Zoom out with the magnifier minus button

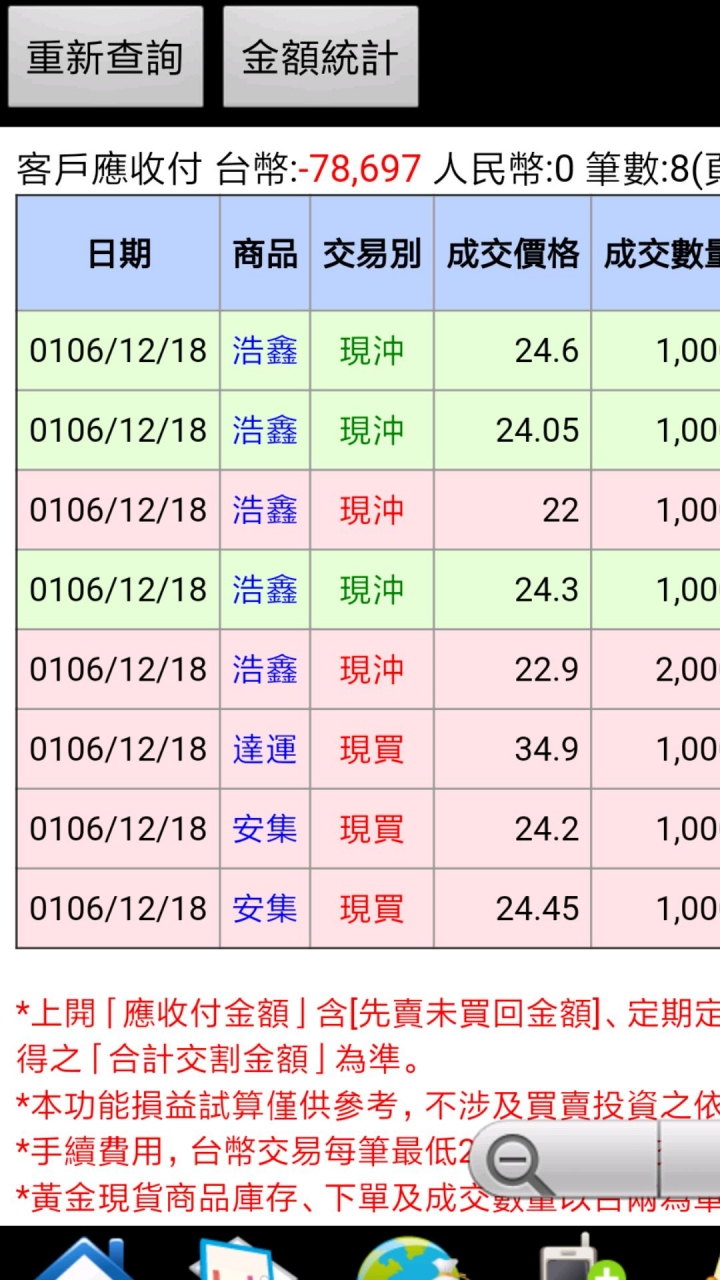coord(512,1162)
